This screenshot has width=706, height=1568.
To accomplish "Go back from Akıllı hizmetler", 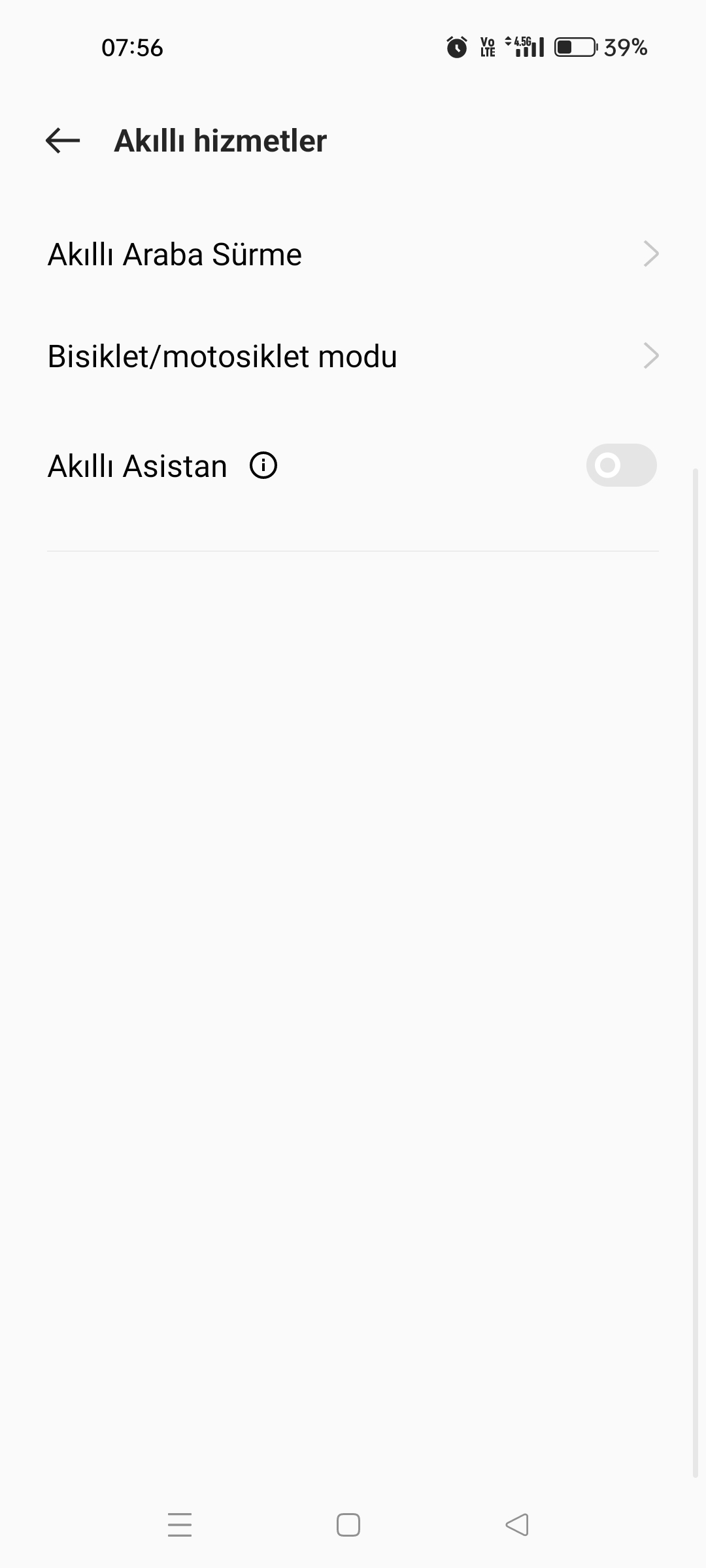I will [x=63, y=140].
